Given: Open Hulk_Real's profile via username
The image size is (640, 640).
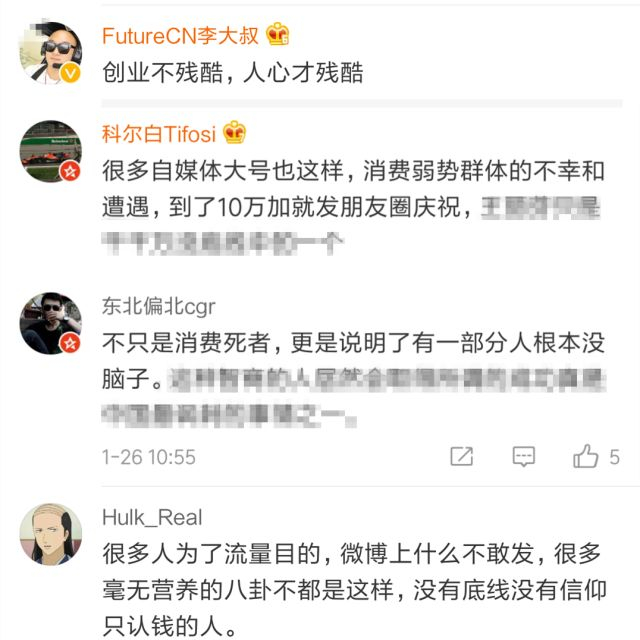Looking at the screenshot, I should point(152,518).
